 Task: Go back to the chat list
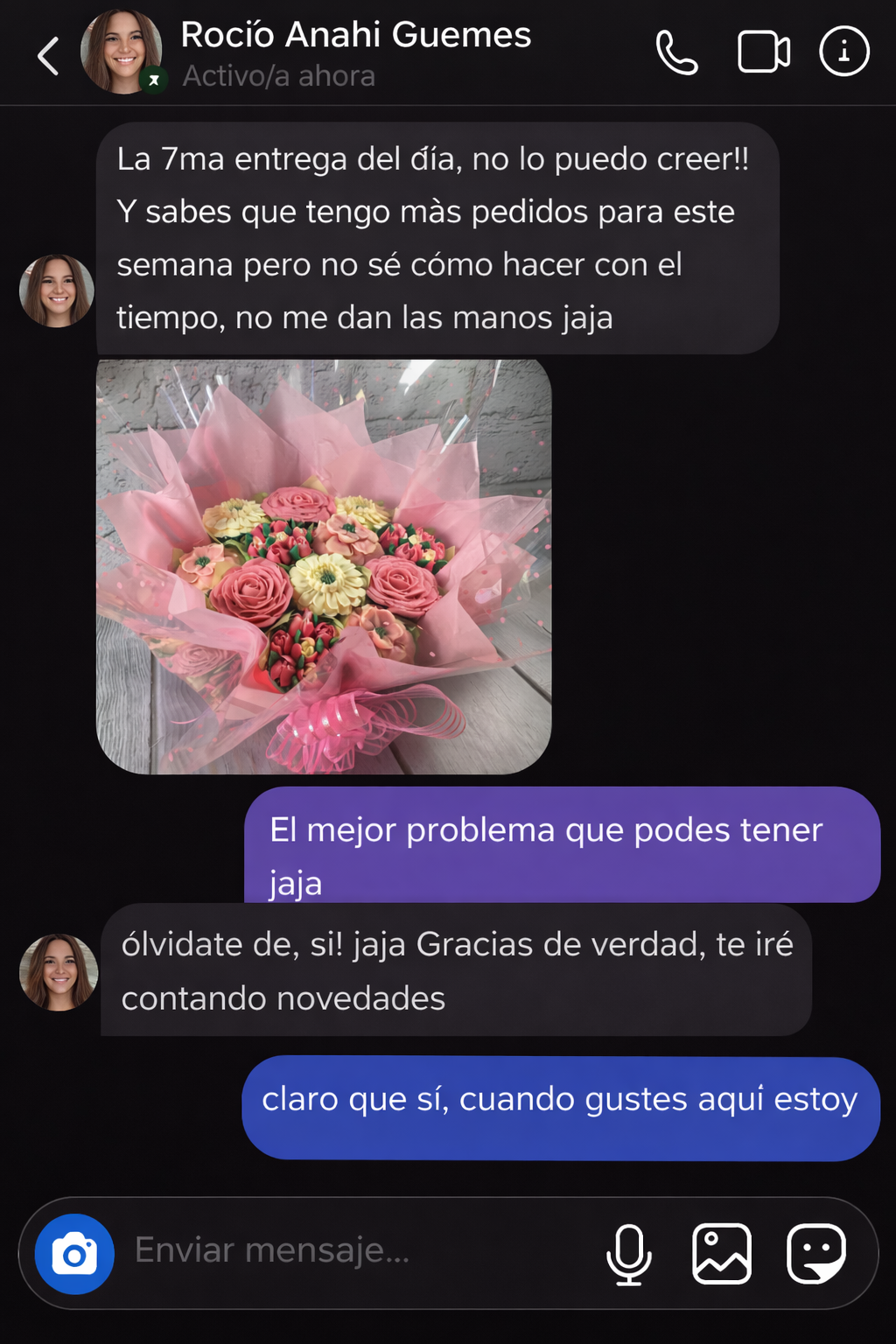(49, 56)
